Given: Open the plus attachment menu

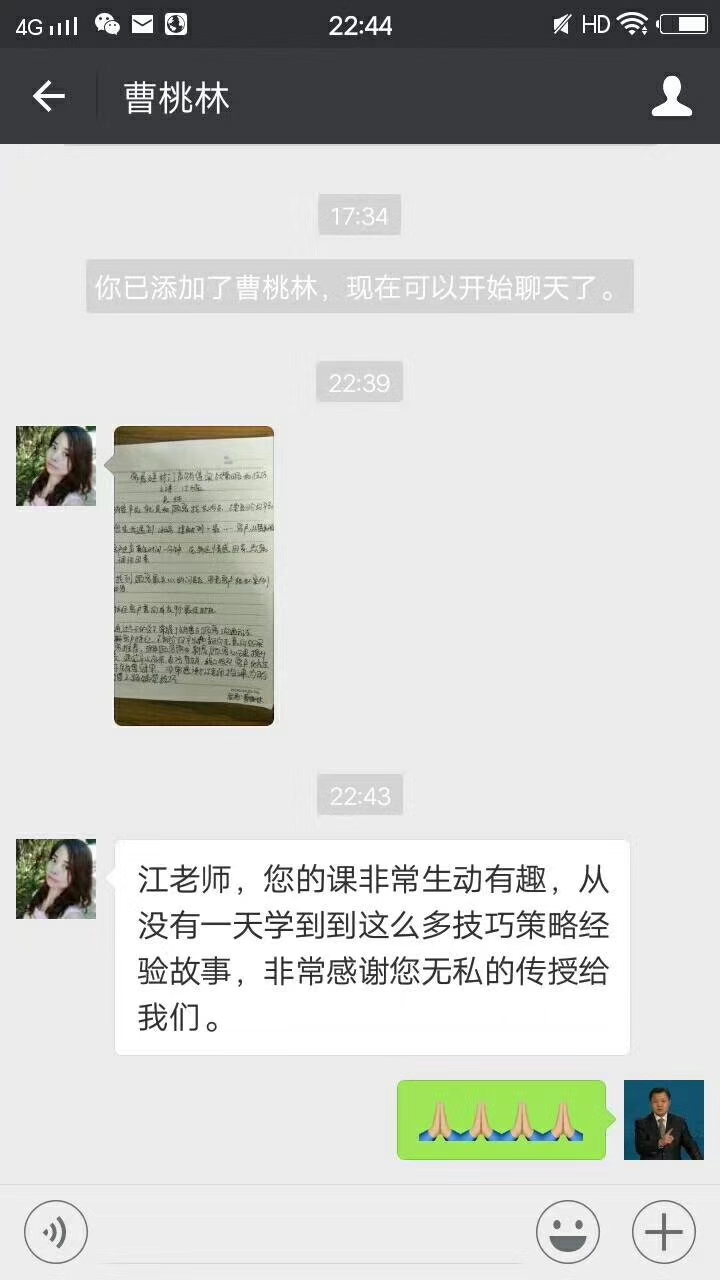Looking at the screenshot, I should (x=663, y=1231).
